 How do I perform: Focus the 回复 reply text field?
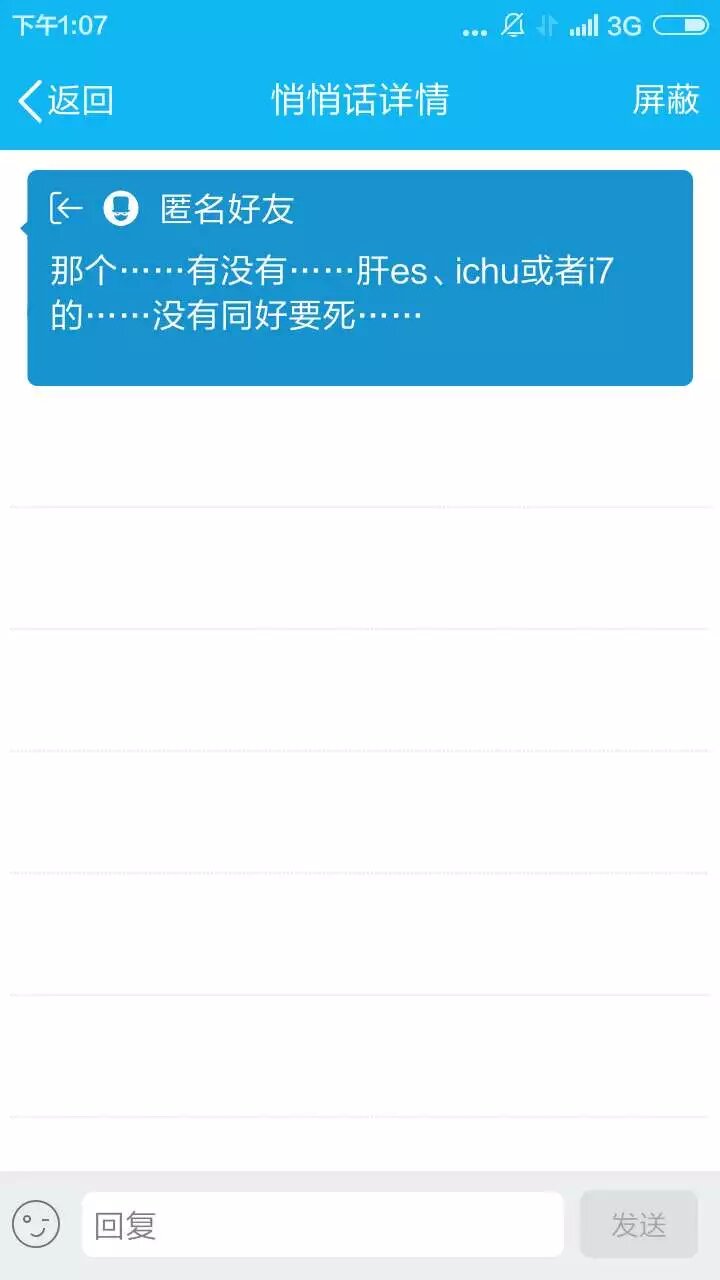point(322,1224)
